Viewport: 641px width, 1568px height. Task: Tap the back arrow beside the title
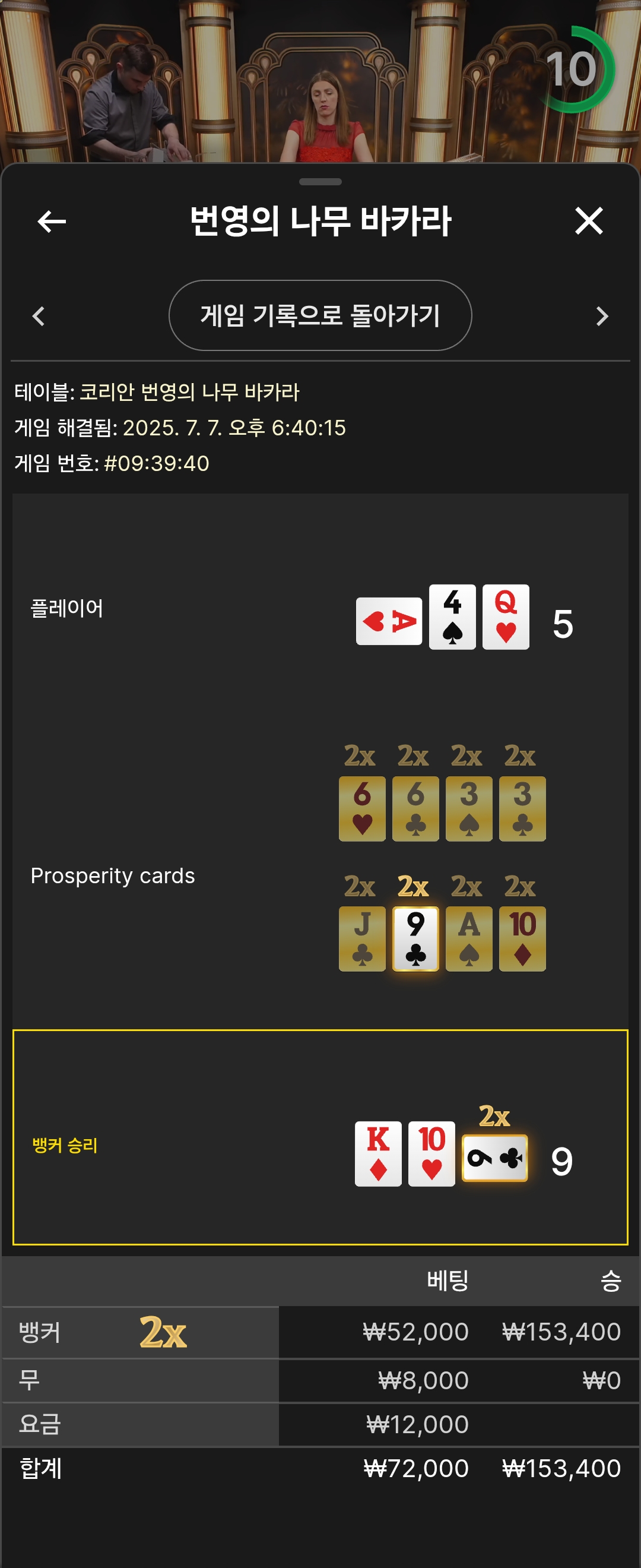(x=52, y=221)
